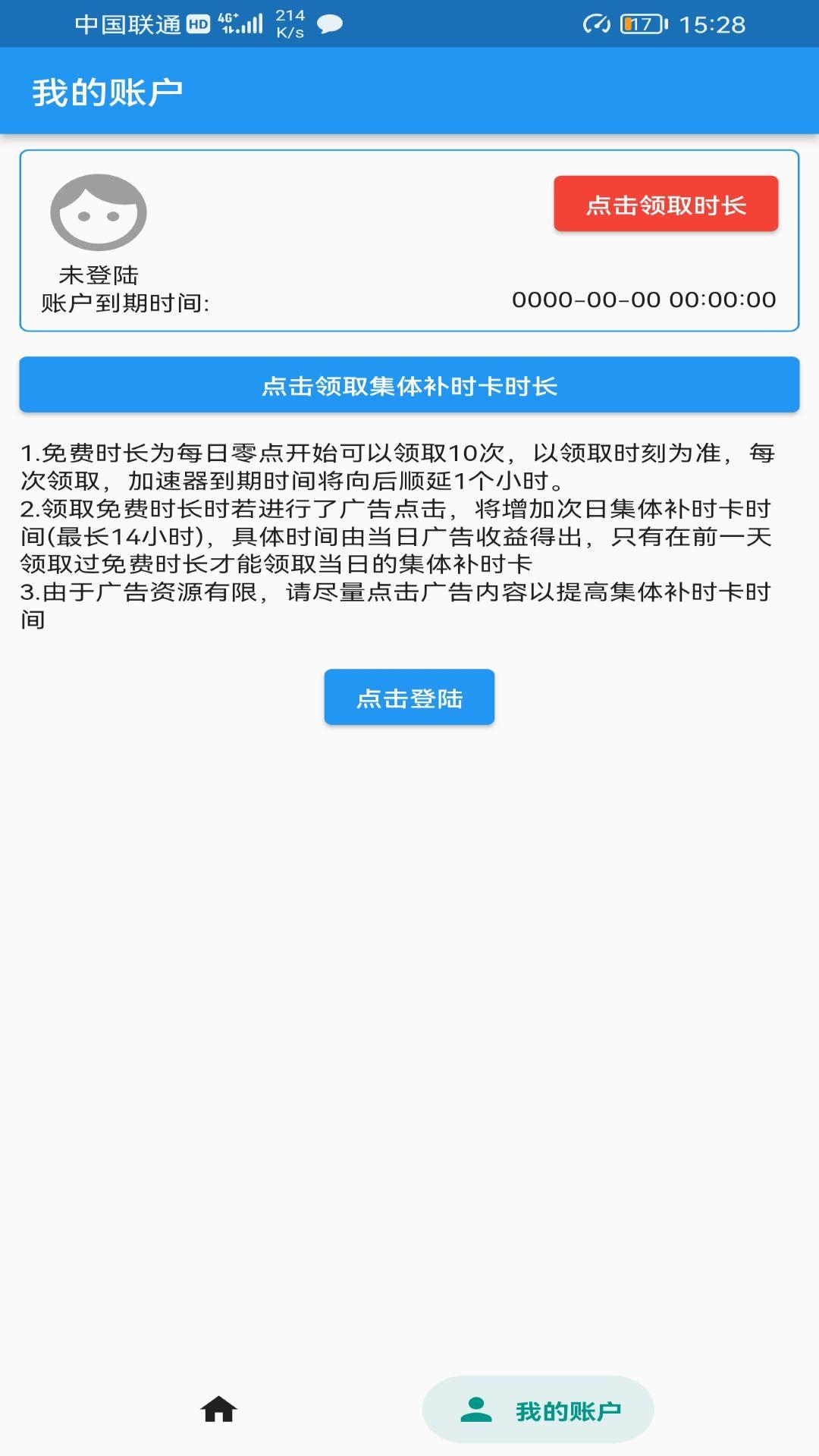The height and width of the screenshot is (1456, 819).
Task: Tap 点击领取集体补时卡时长 banner button
Action: click(409, 387)
